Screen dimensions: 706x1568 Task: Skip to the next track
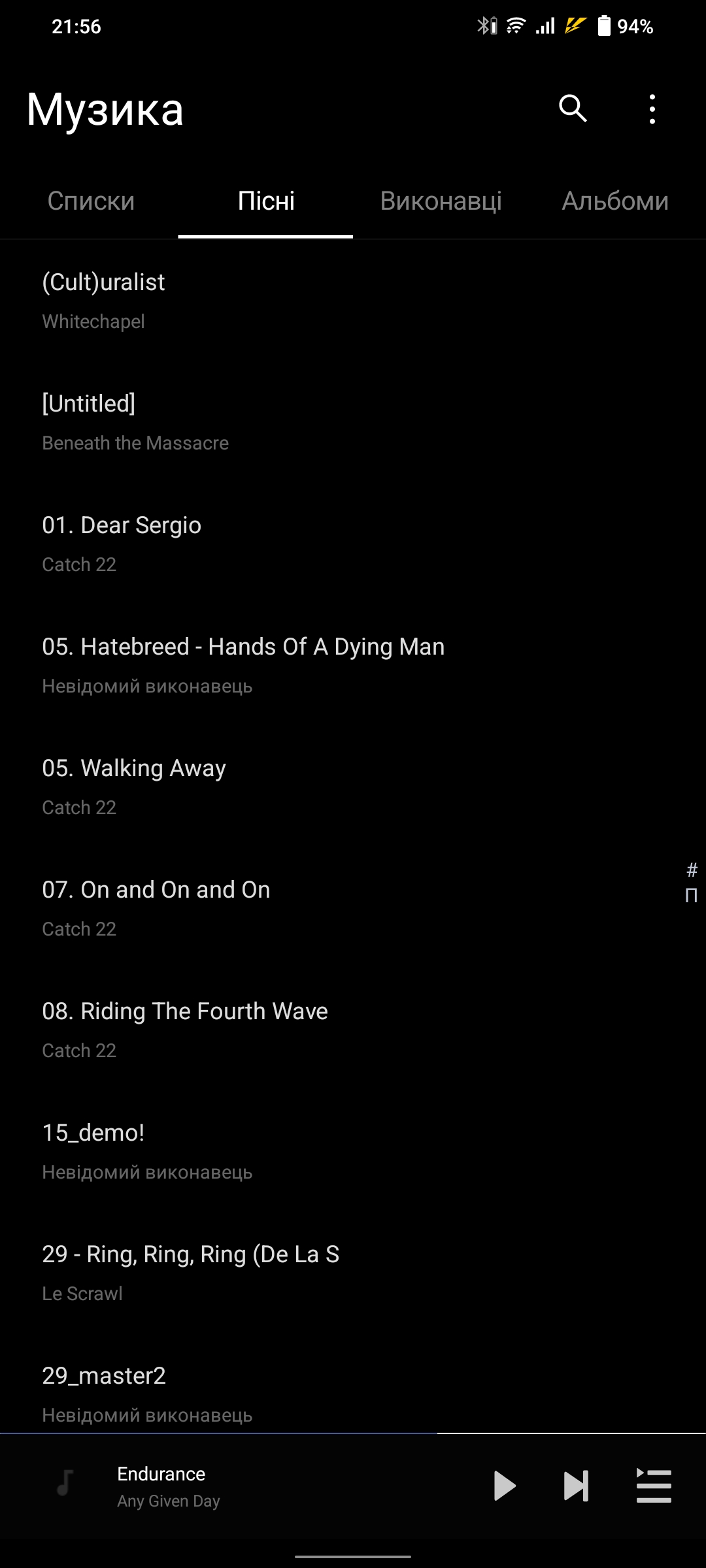pyautogui.click(x=576, y=1486)
